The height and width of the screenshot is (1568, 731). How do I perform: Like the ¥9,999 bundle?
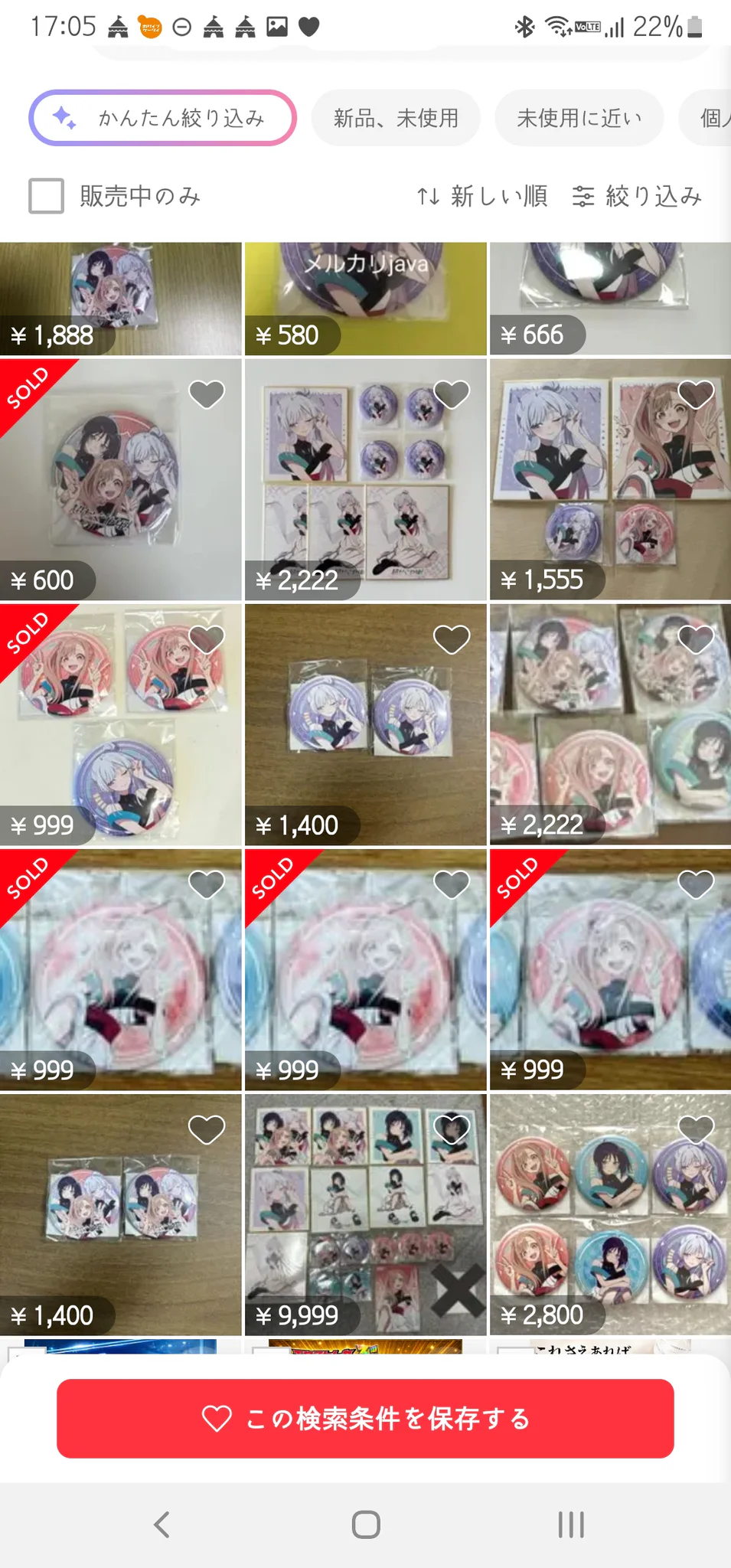pyautogui.click(x=452, y=1129)
